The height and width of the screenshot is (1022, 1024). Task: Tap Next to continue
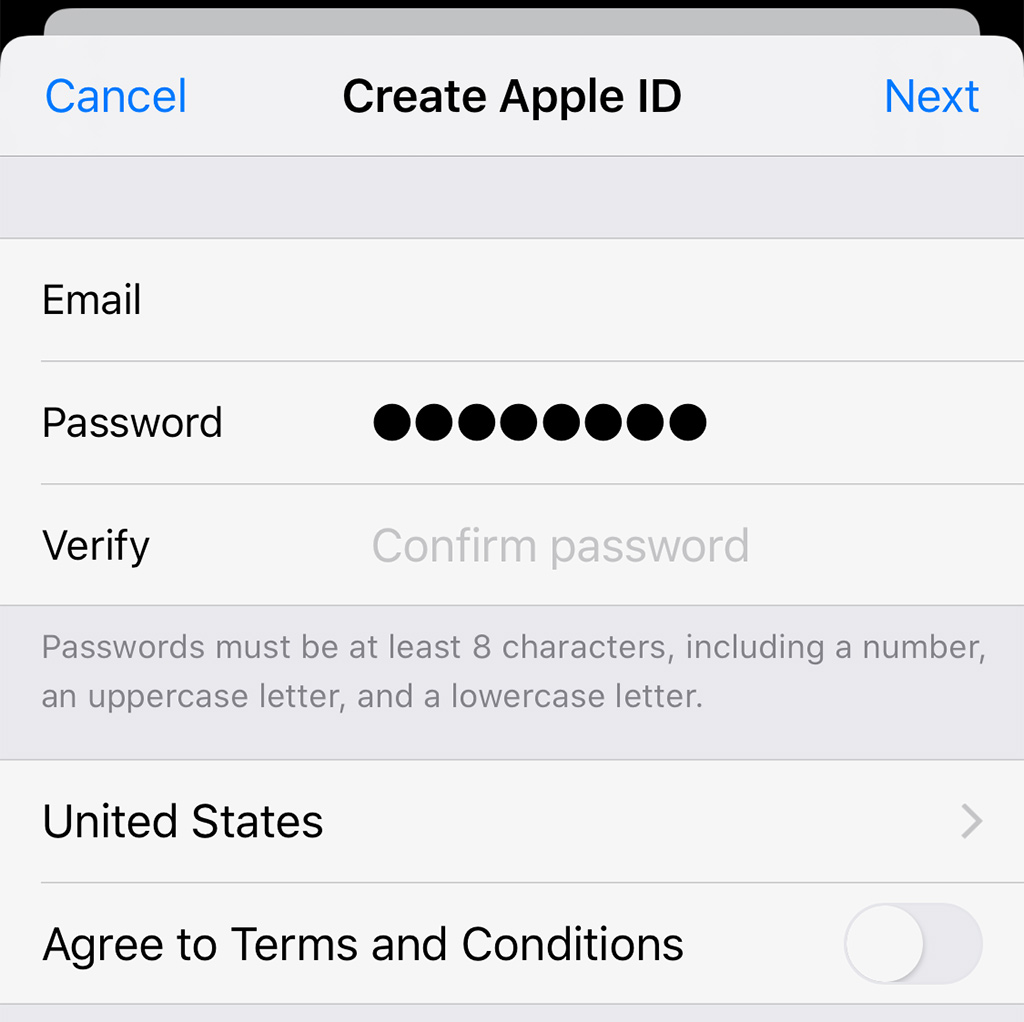[x=931, y=97]
